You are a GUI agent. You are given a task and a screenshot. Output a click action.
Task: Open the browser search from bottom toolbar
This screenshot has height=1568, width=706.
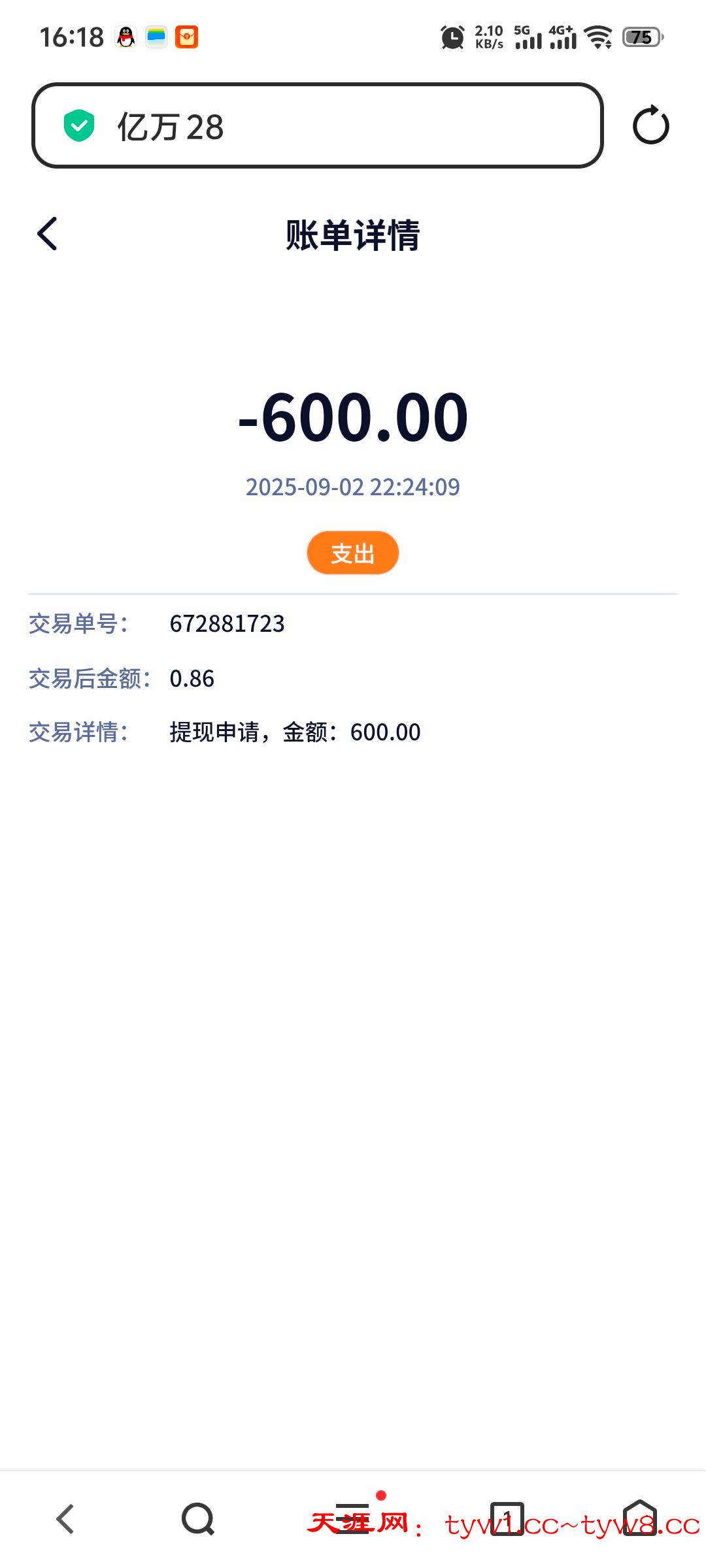click(198, 1518)
